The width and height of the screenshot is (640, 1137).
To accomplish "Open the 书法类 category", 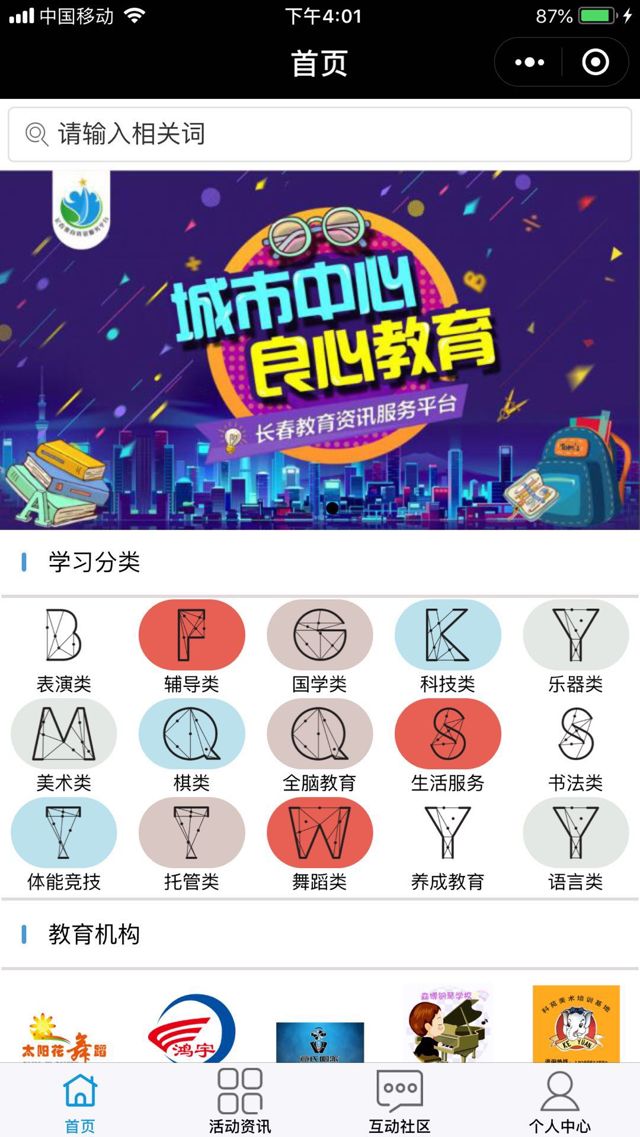I will coord(575,745).
